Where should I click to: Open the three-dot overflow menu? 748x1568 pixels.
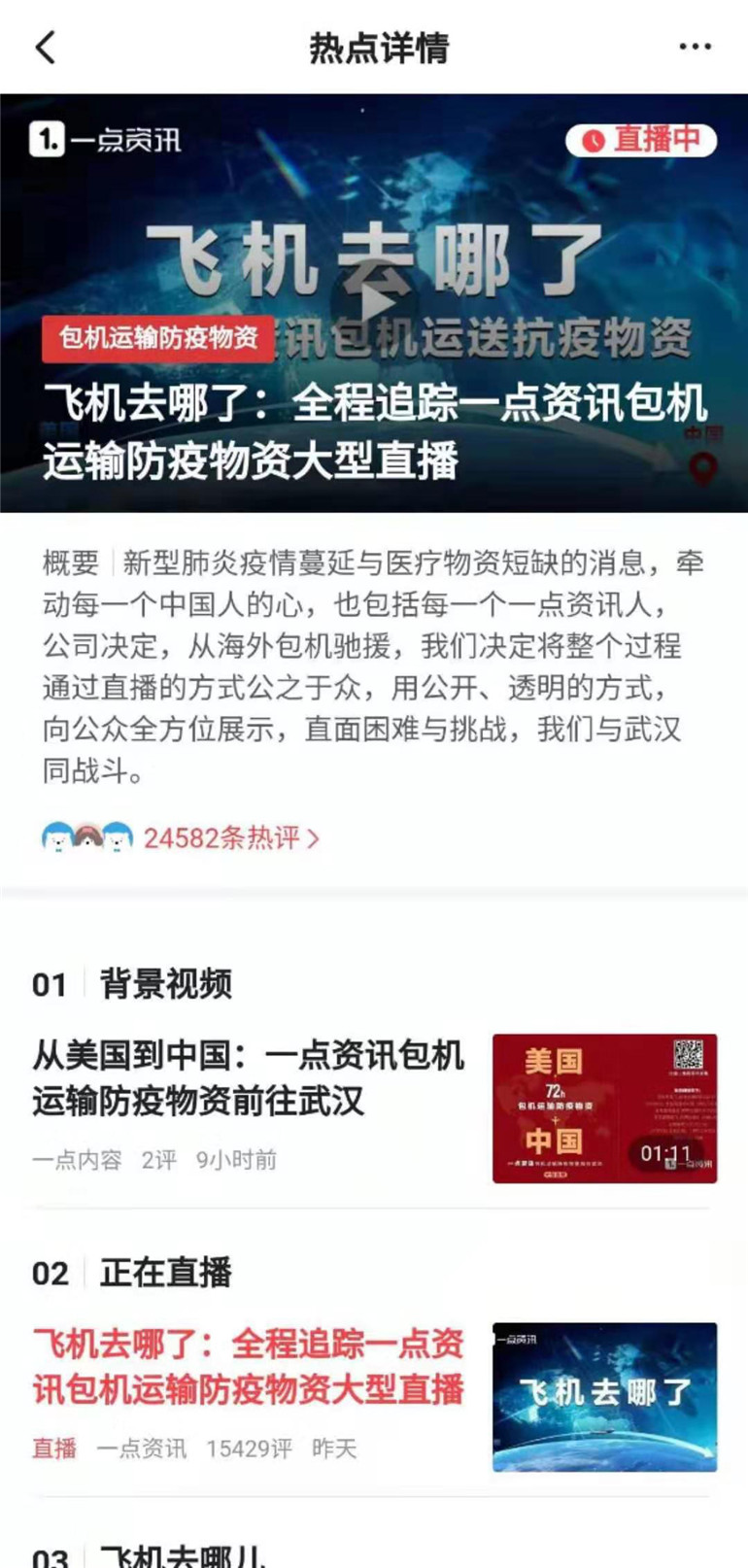point(695,47)
